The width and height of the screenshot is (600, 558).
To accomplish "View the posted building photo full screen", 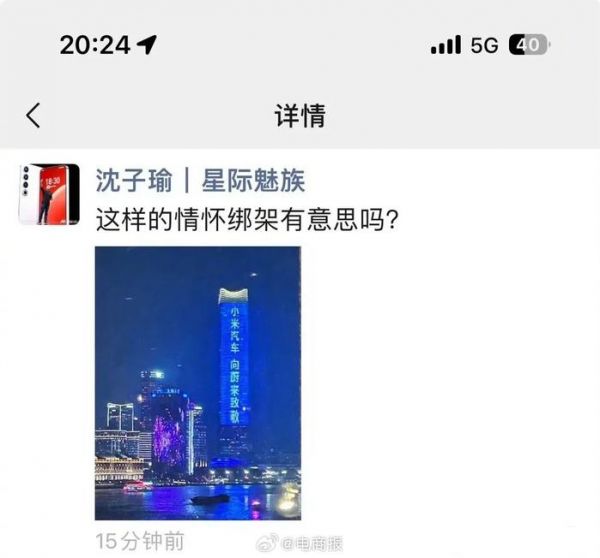I will tap(197, 383).
